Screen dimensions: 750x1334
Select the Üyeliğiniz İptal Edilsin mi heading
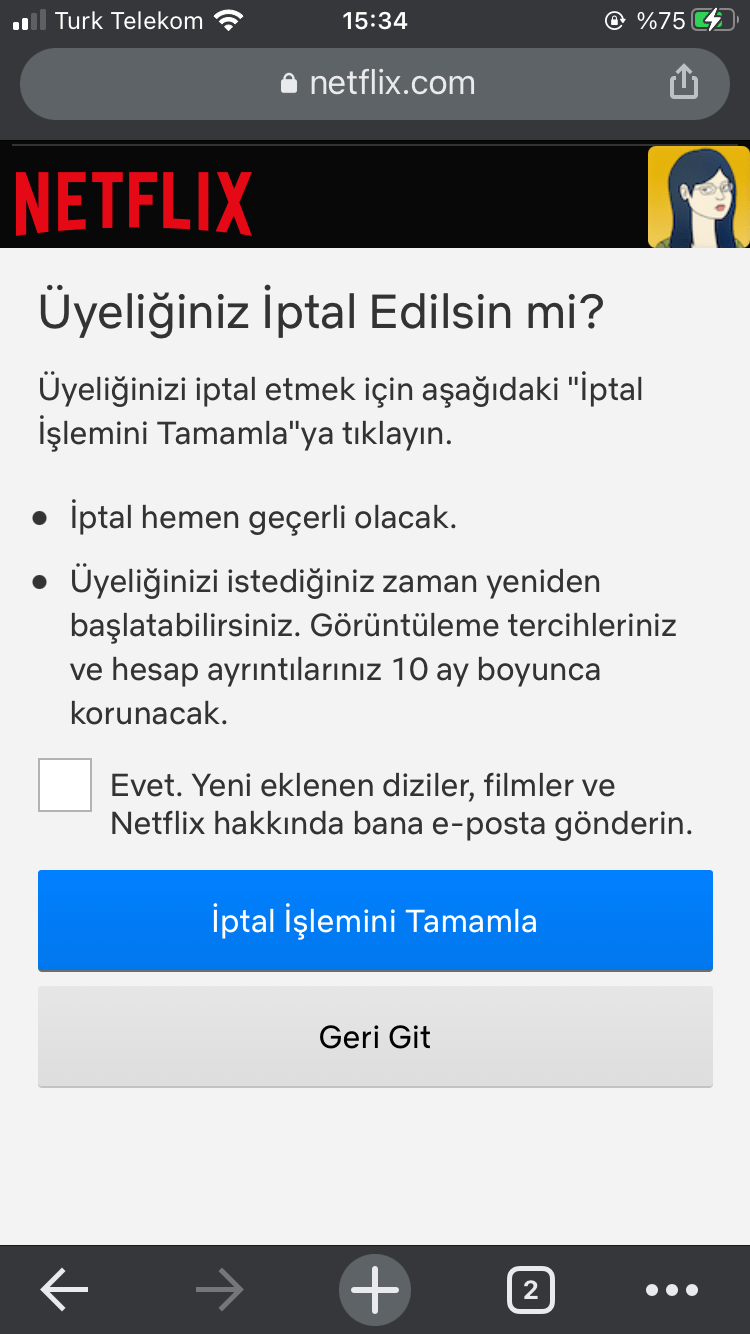click(x=318, y=311)
